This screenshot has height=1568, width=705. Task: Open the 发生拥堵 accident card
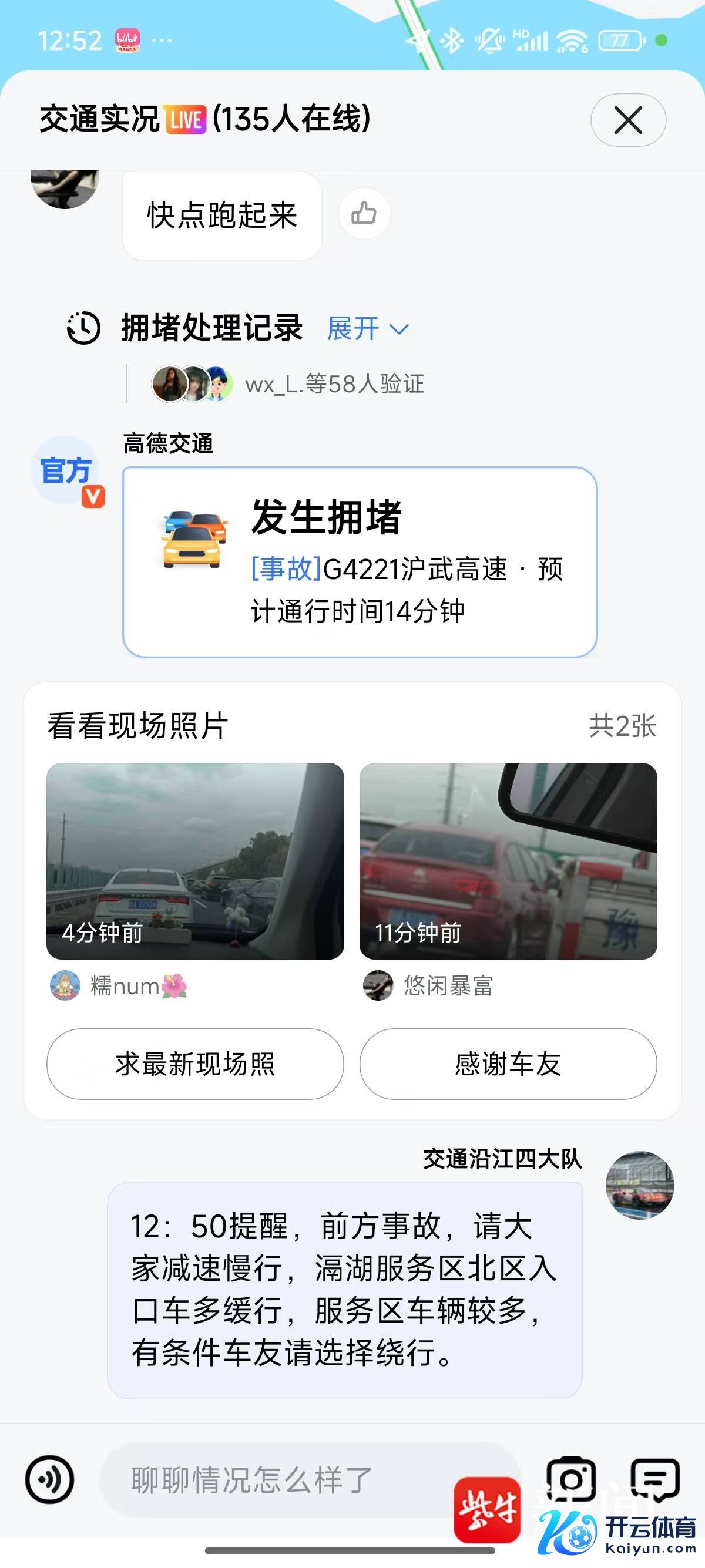[x=359, y=562]
